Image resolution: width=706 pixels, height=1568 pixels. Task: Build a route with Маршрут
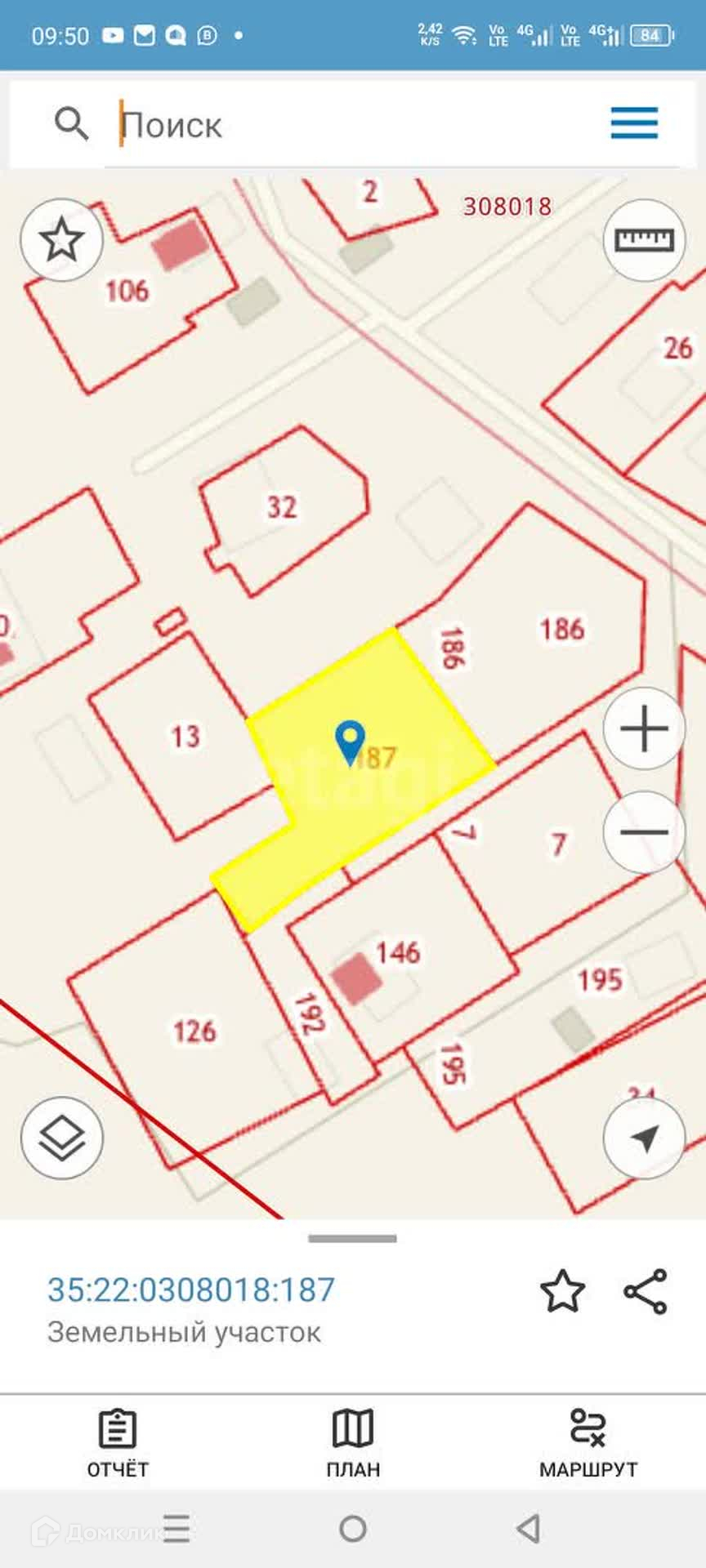588,1444
